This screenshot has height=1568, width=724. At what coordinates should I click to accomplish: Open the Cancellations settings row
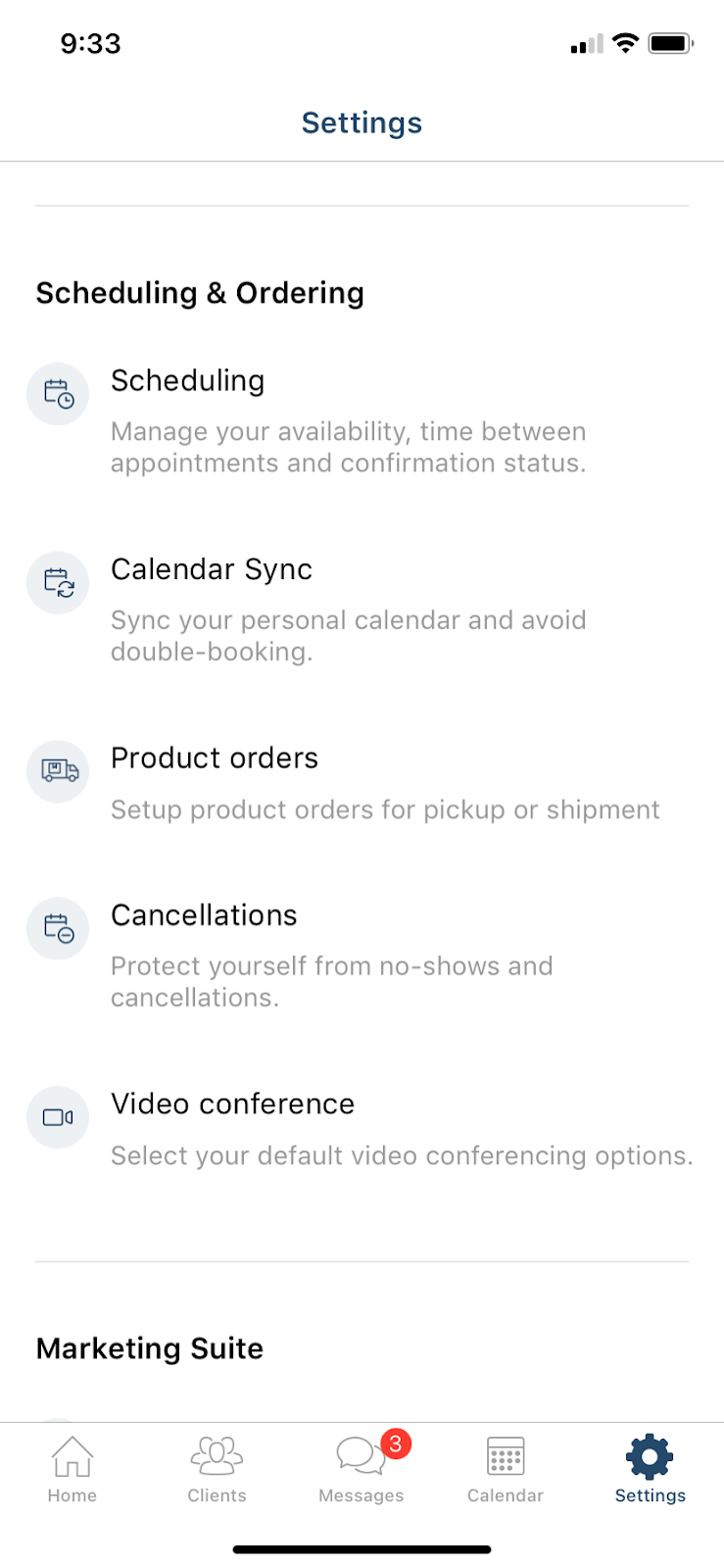click(x=362, y=955)
